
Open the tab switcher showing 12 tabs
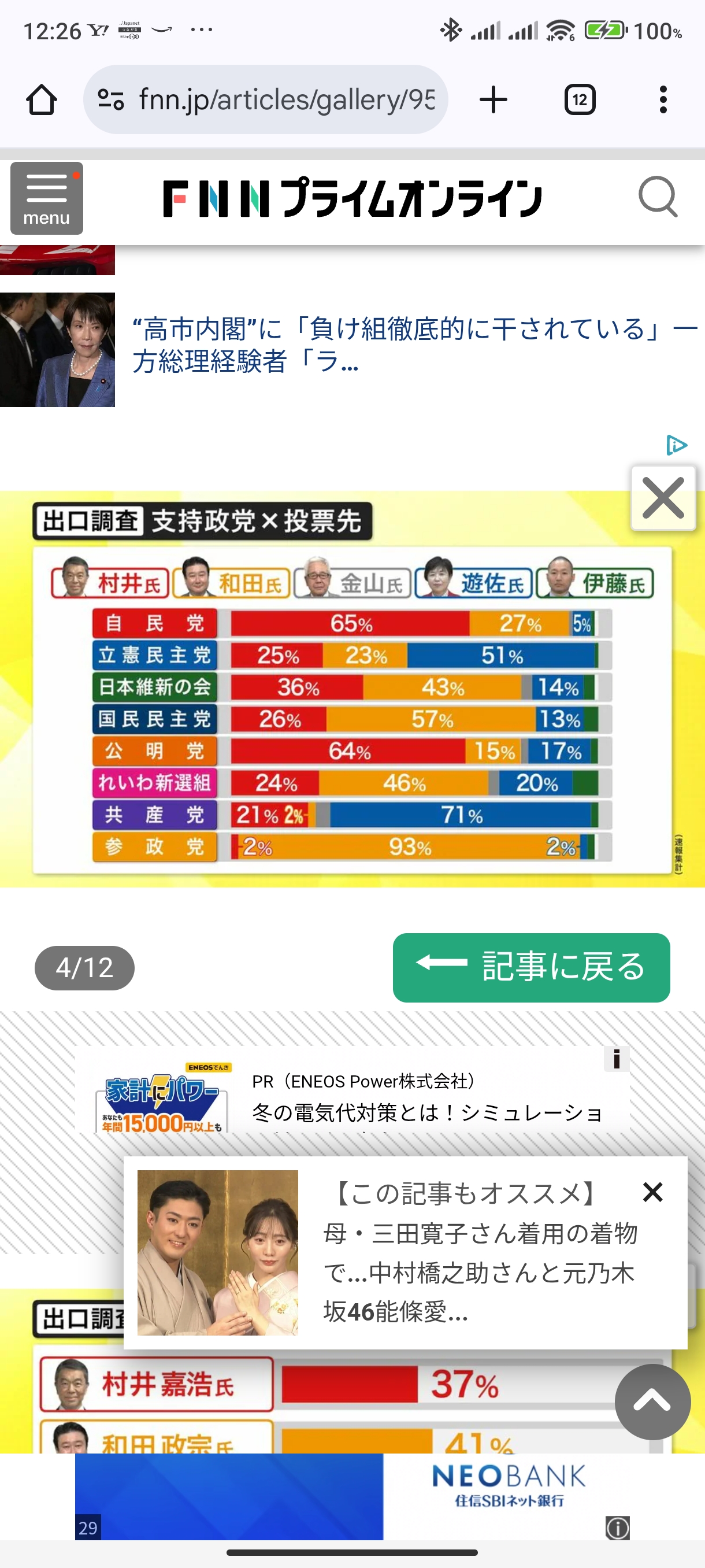point(579,100)
